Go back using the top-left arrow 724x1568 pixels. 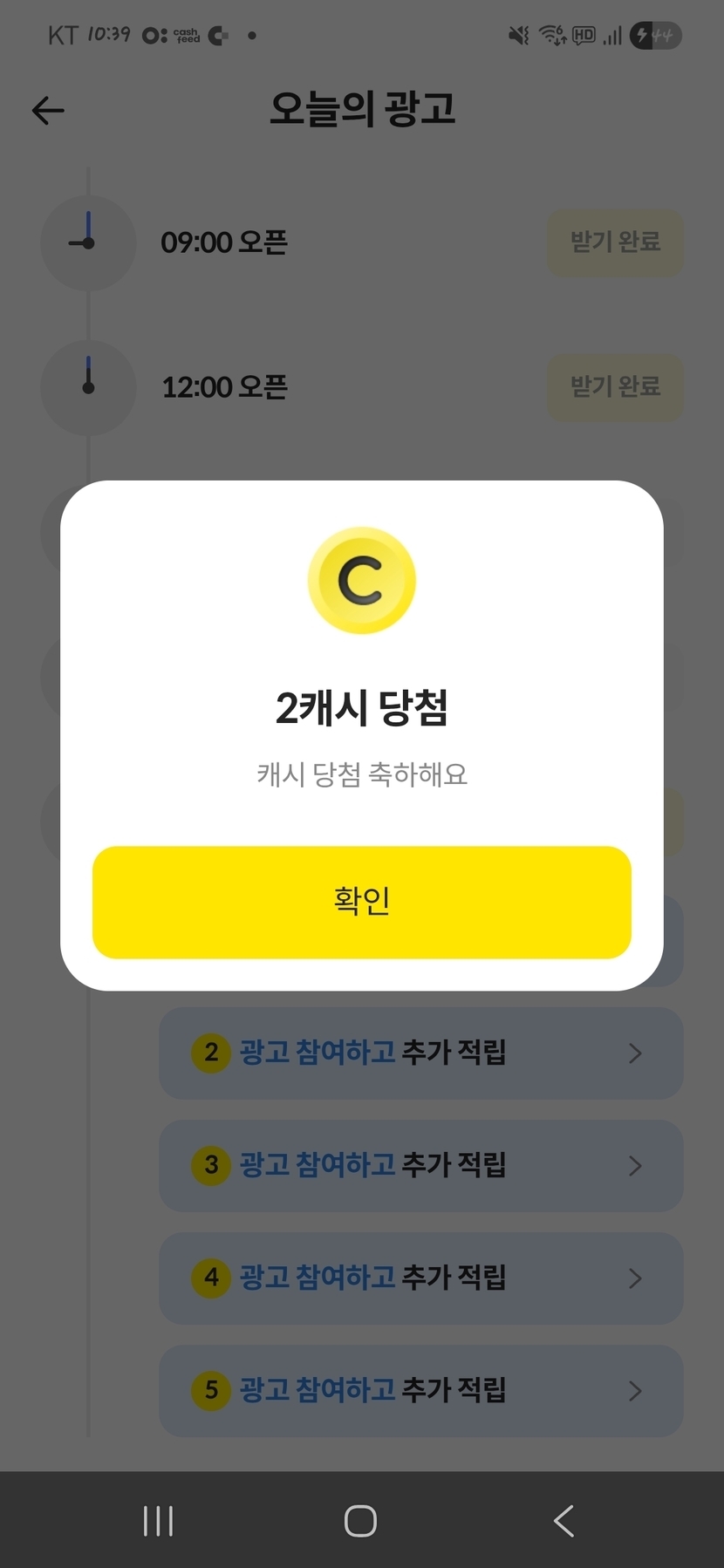click(48, 111)
